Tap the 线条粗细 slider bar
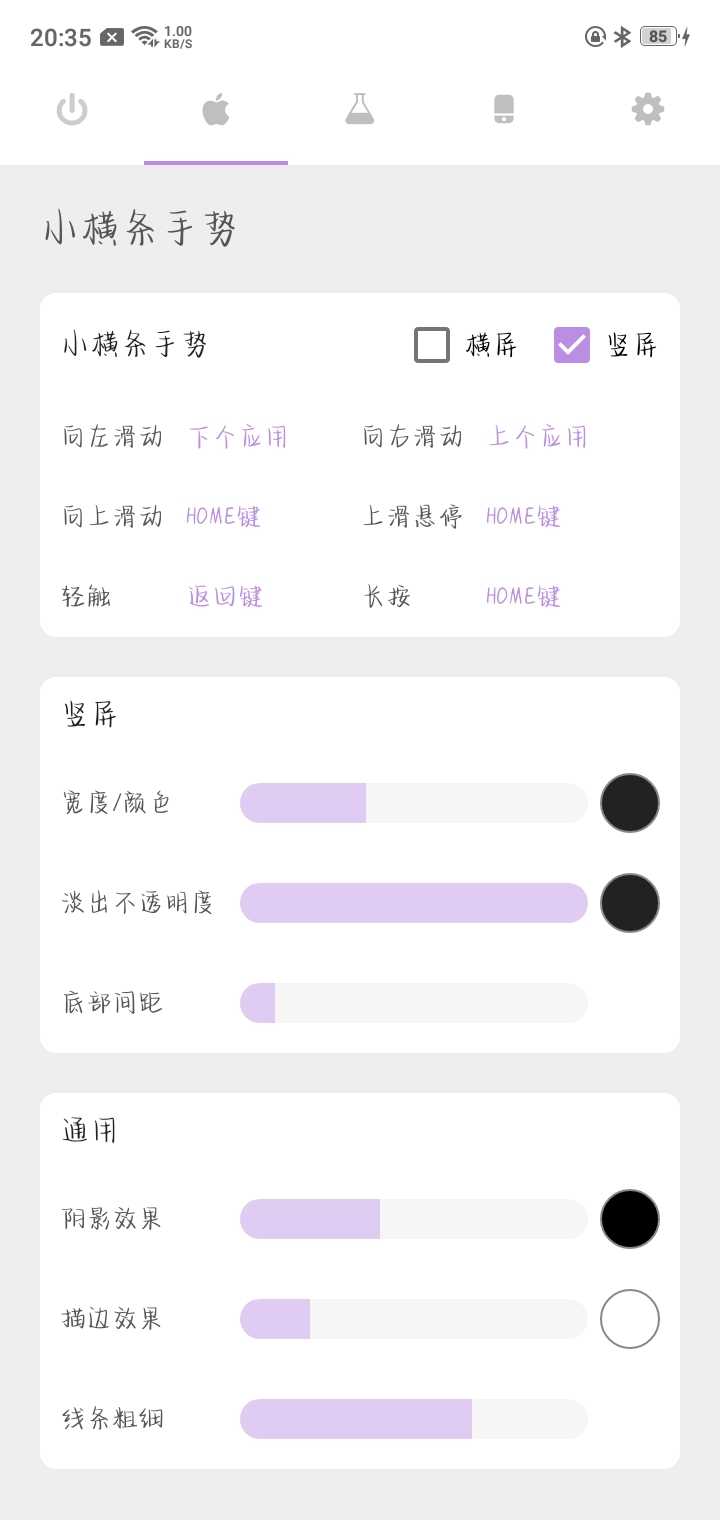 pos(414,1419)
